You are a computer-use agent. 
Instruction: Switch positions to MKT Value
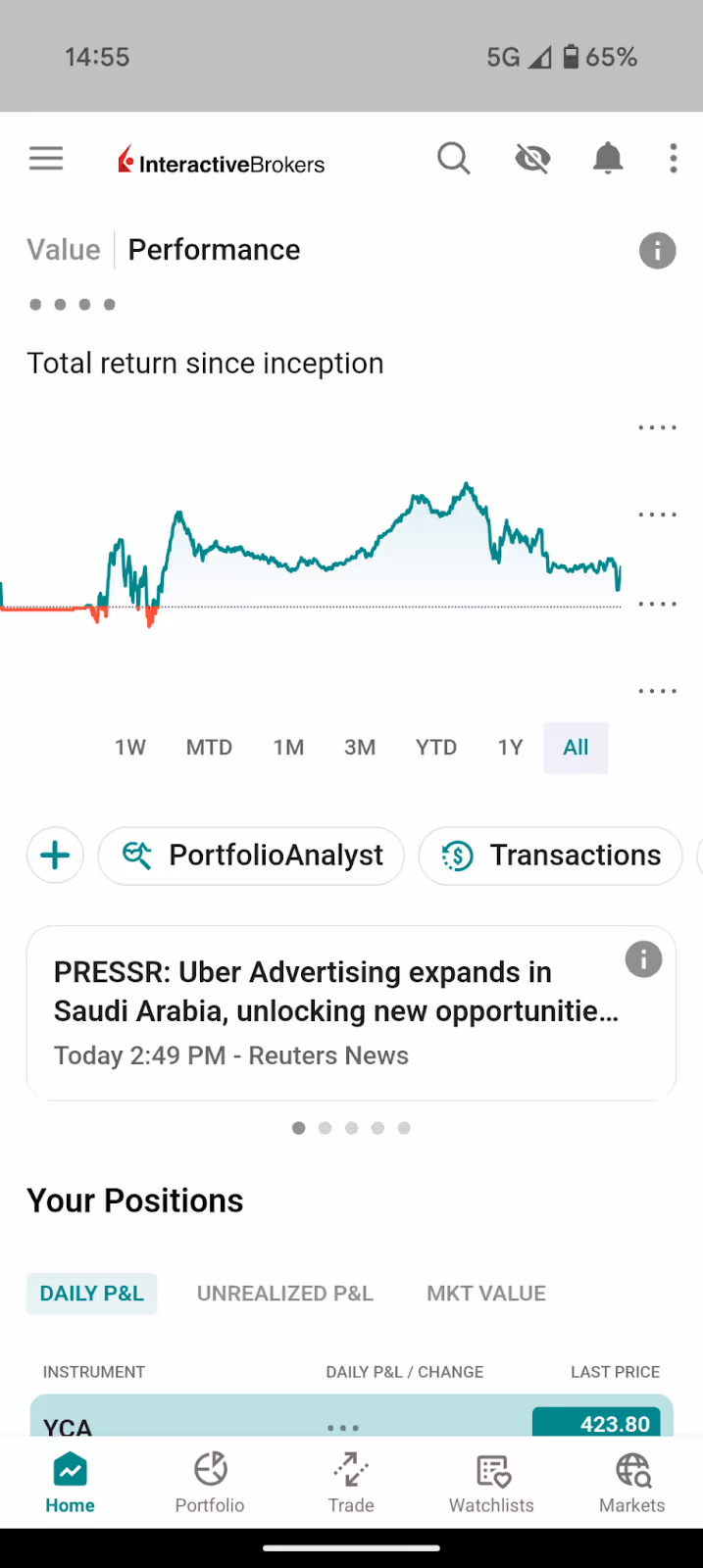point(486,1294)
